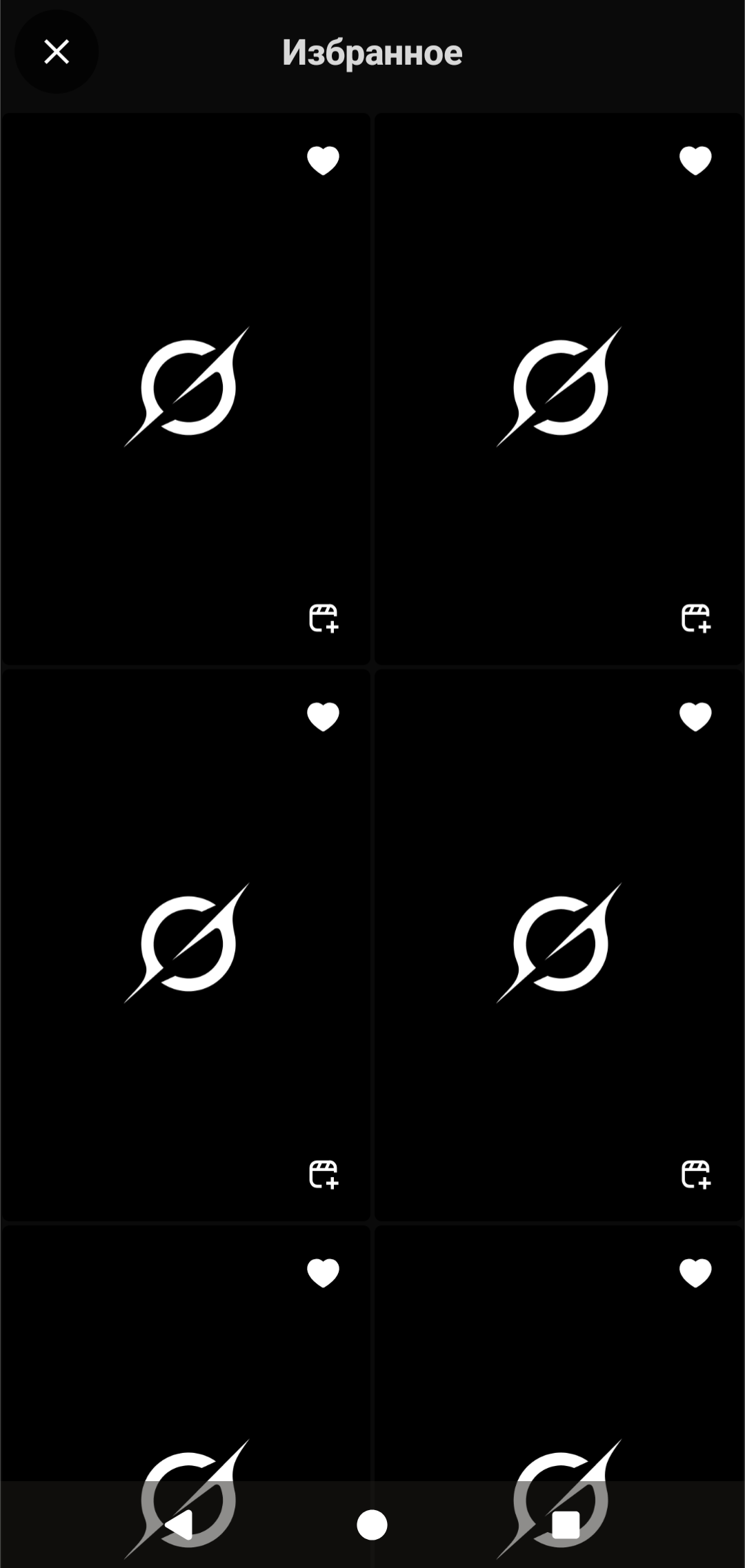Close the Избранное screen
Viewport: 745px width, 1568px height.
tap(57, 52)
